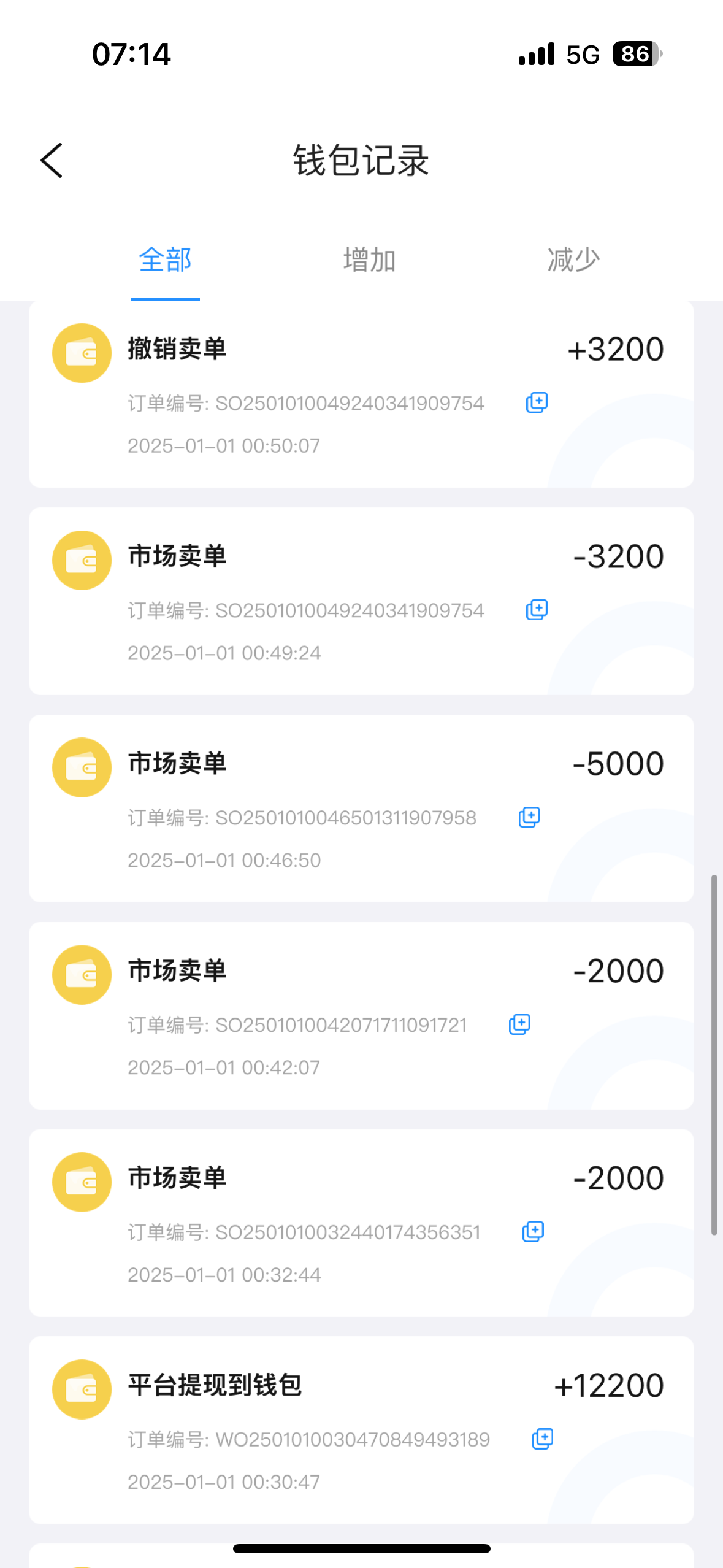Switch to the 增加 tab
This screenshot has height=1568, width=723.
click(x=369, y=260)
